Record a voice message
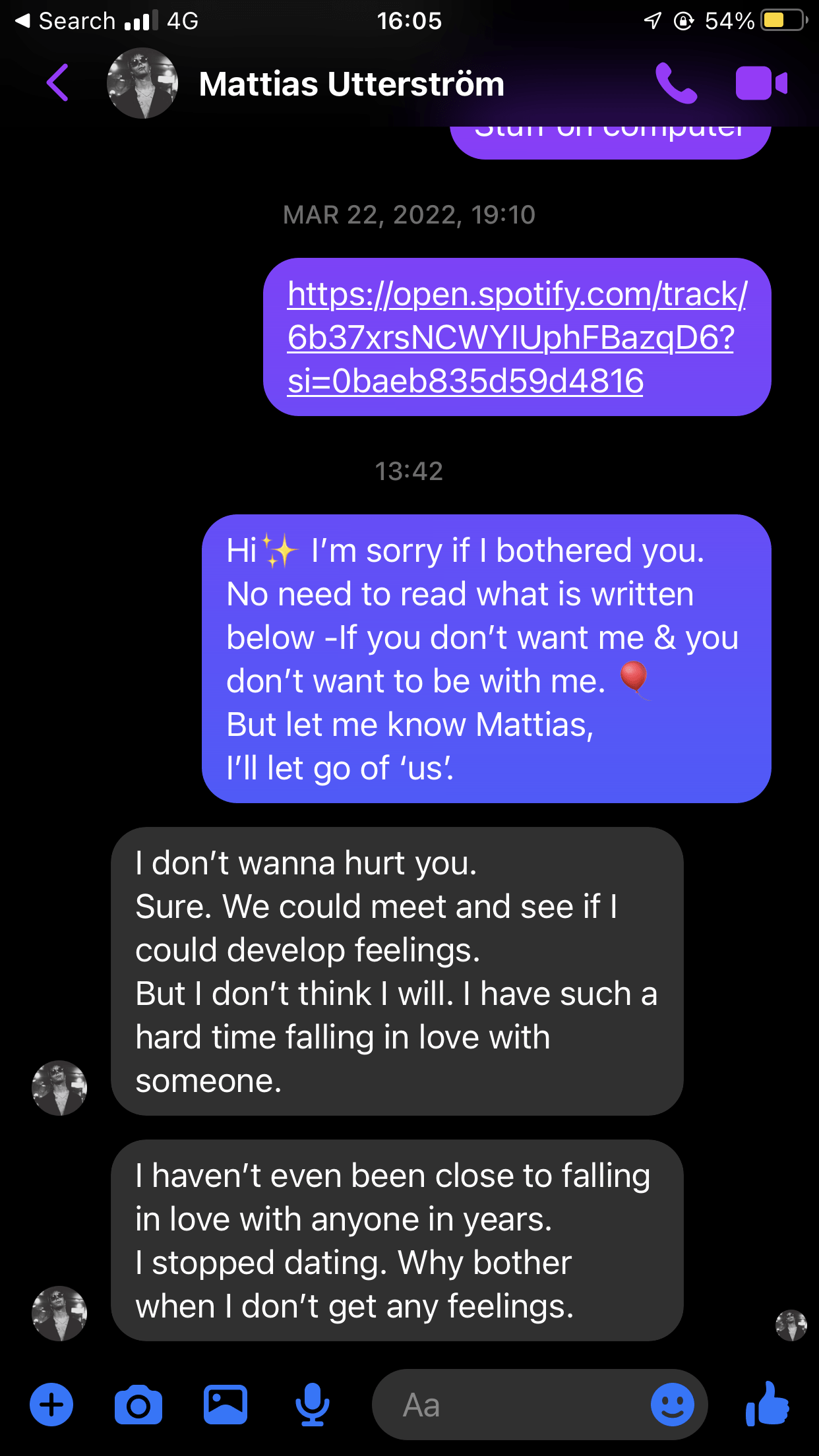 tap(312, 1405)
